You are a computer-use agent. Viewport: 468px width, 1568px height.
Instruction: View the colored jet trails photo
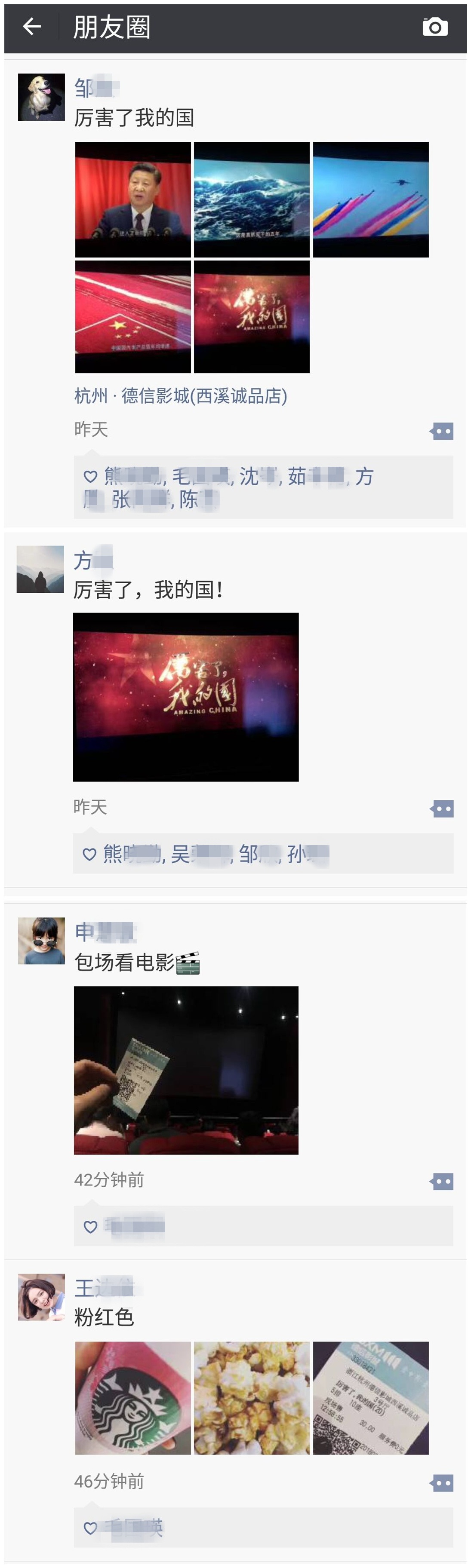(x=370, y=199)
